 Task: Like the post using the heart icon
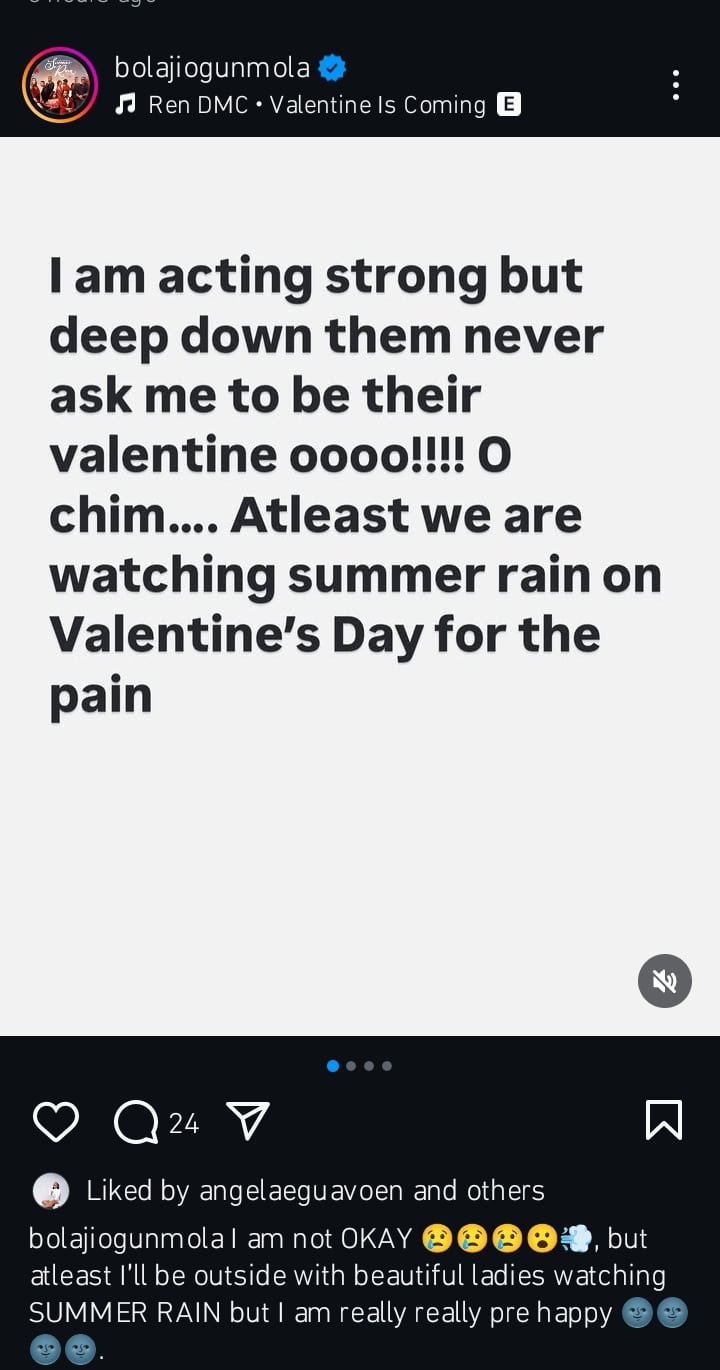tap(56, 1121)
